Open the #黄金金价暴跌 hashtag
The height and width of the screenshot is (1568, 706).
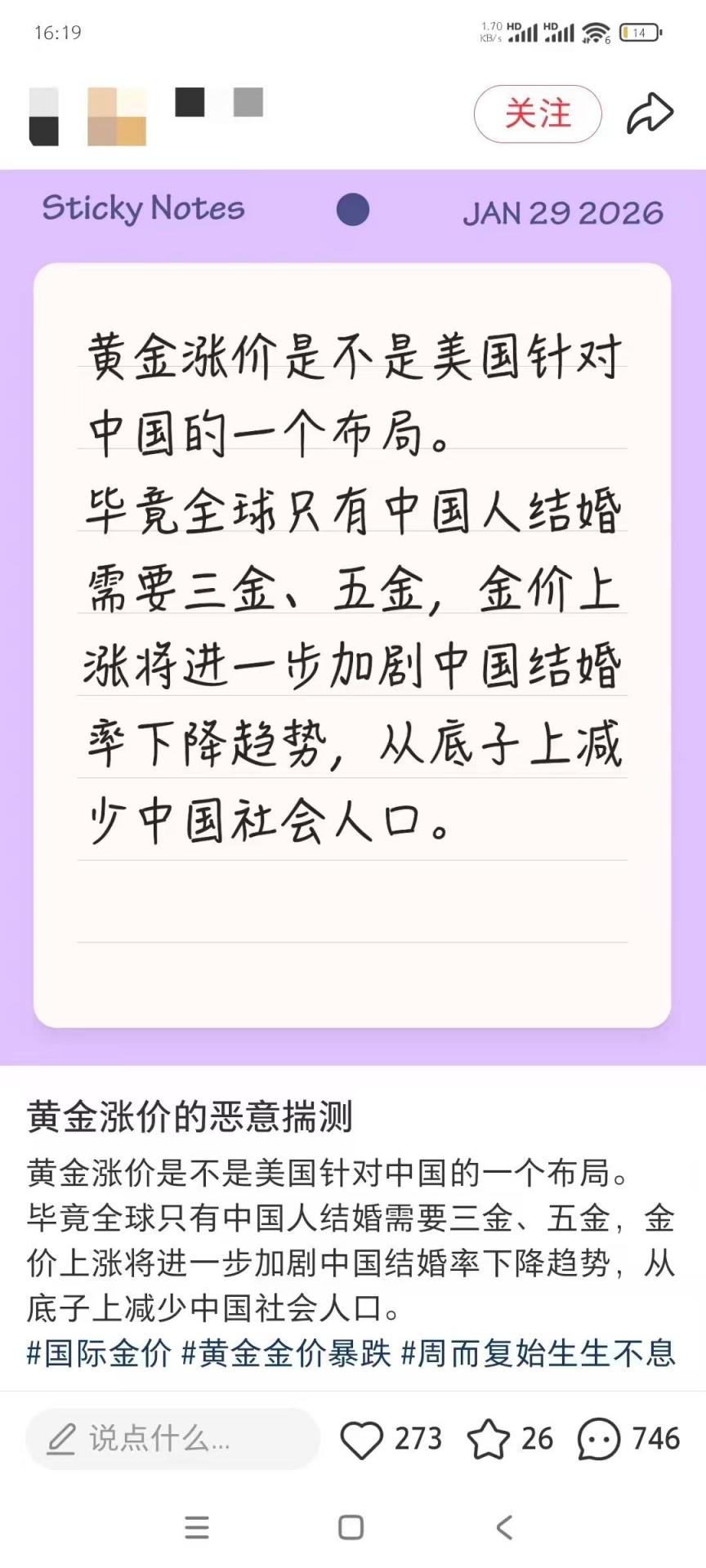tap(286, 1353)
